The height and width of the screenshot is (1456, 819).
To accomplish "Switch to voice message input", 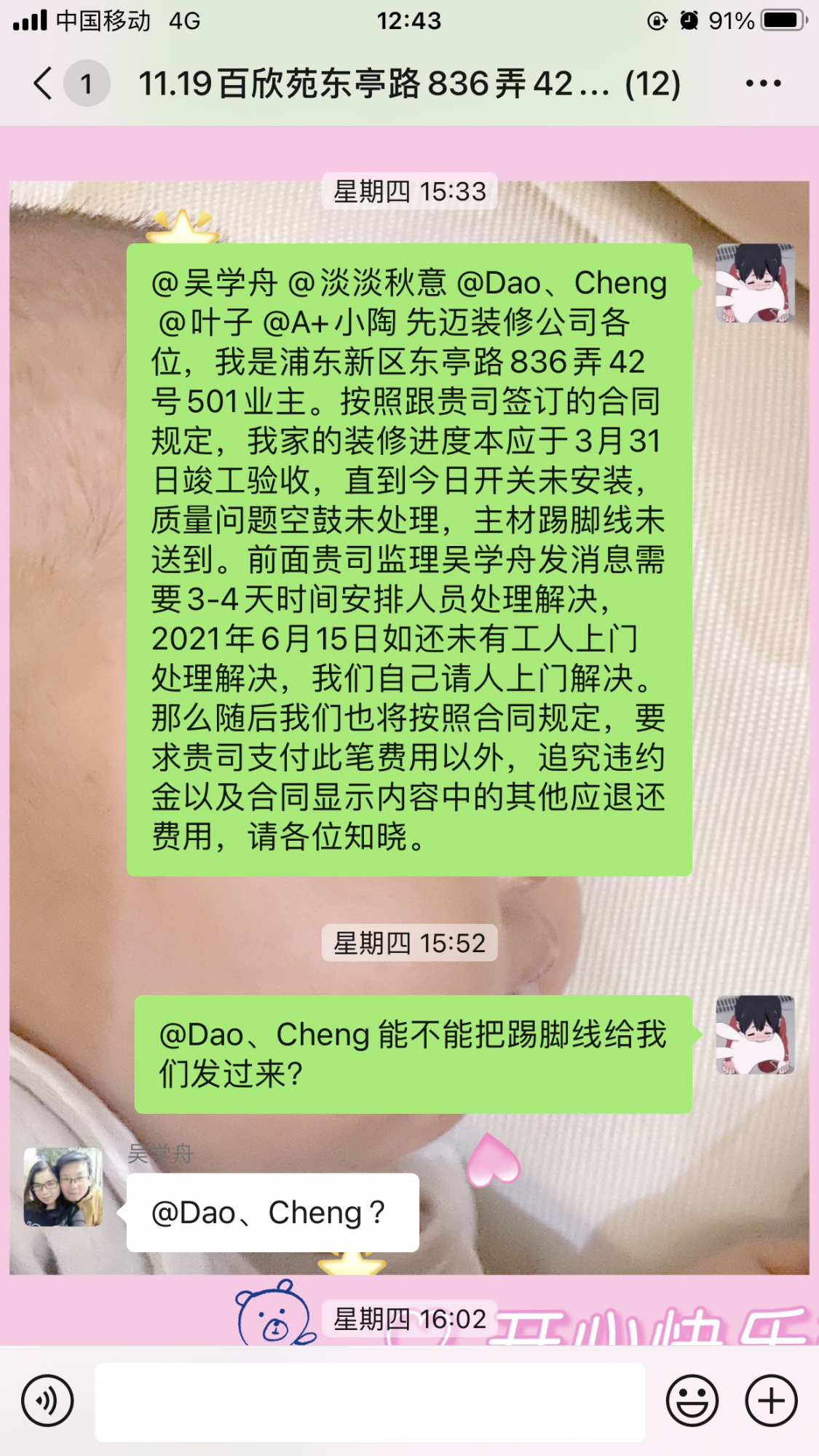I will click(47, 1401).
